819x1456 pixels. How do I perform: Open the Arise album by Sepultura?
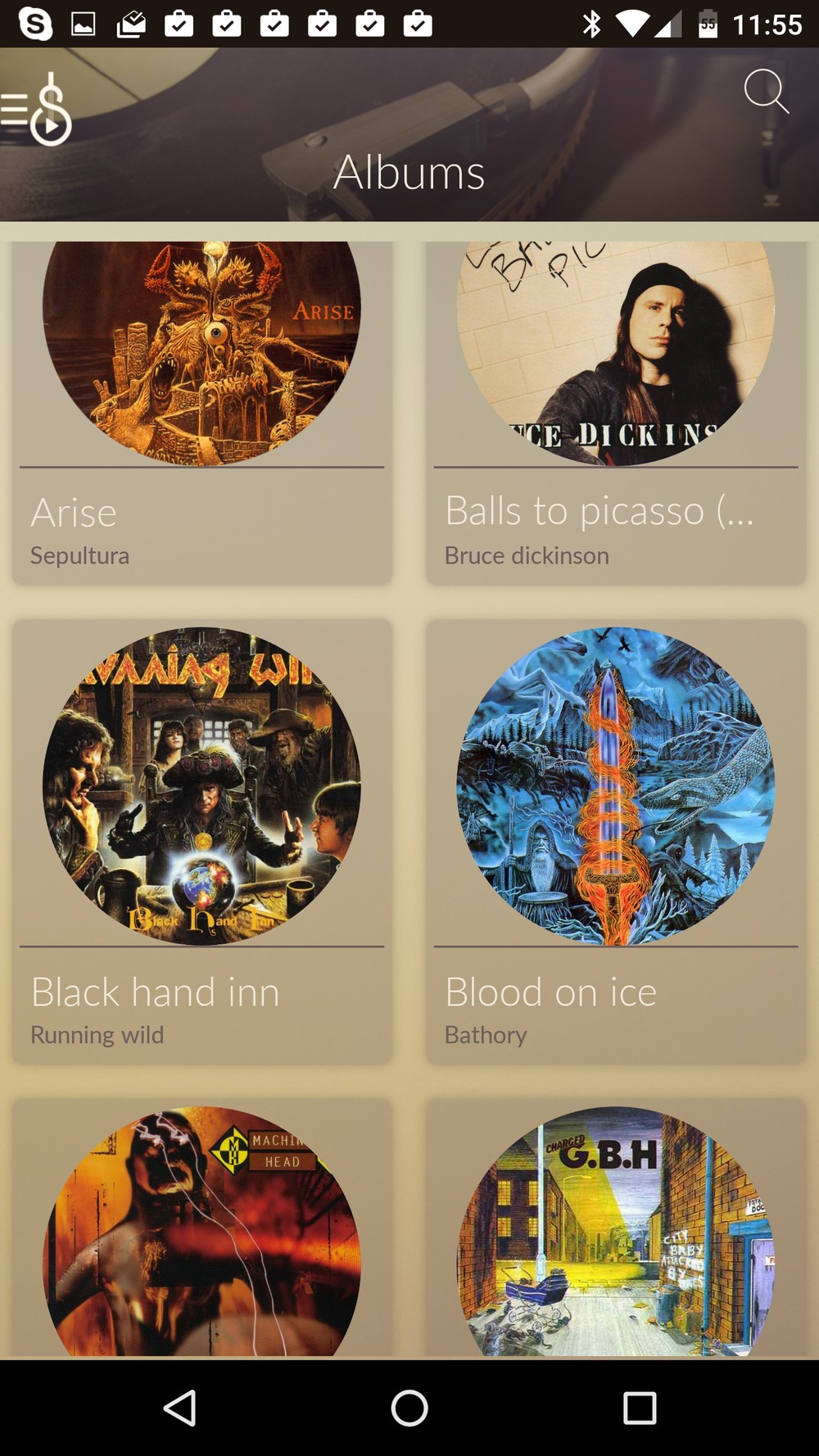(201, 409)
